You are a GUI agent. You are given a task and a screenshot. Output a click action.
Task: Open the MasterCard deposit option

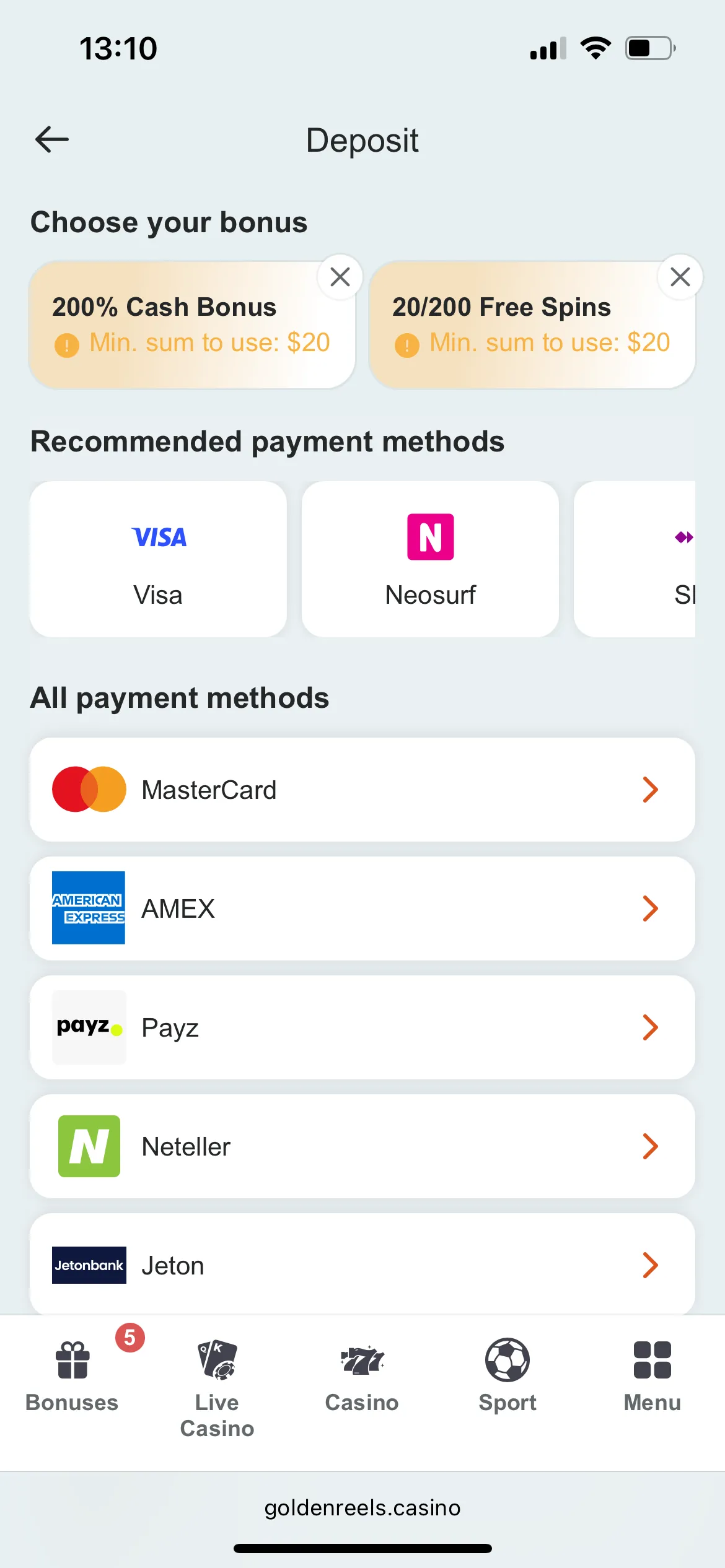click(362, 790)
